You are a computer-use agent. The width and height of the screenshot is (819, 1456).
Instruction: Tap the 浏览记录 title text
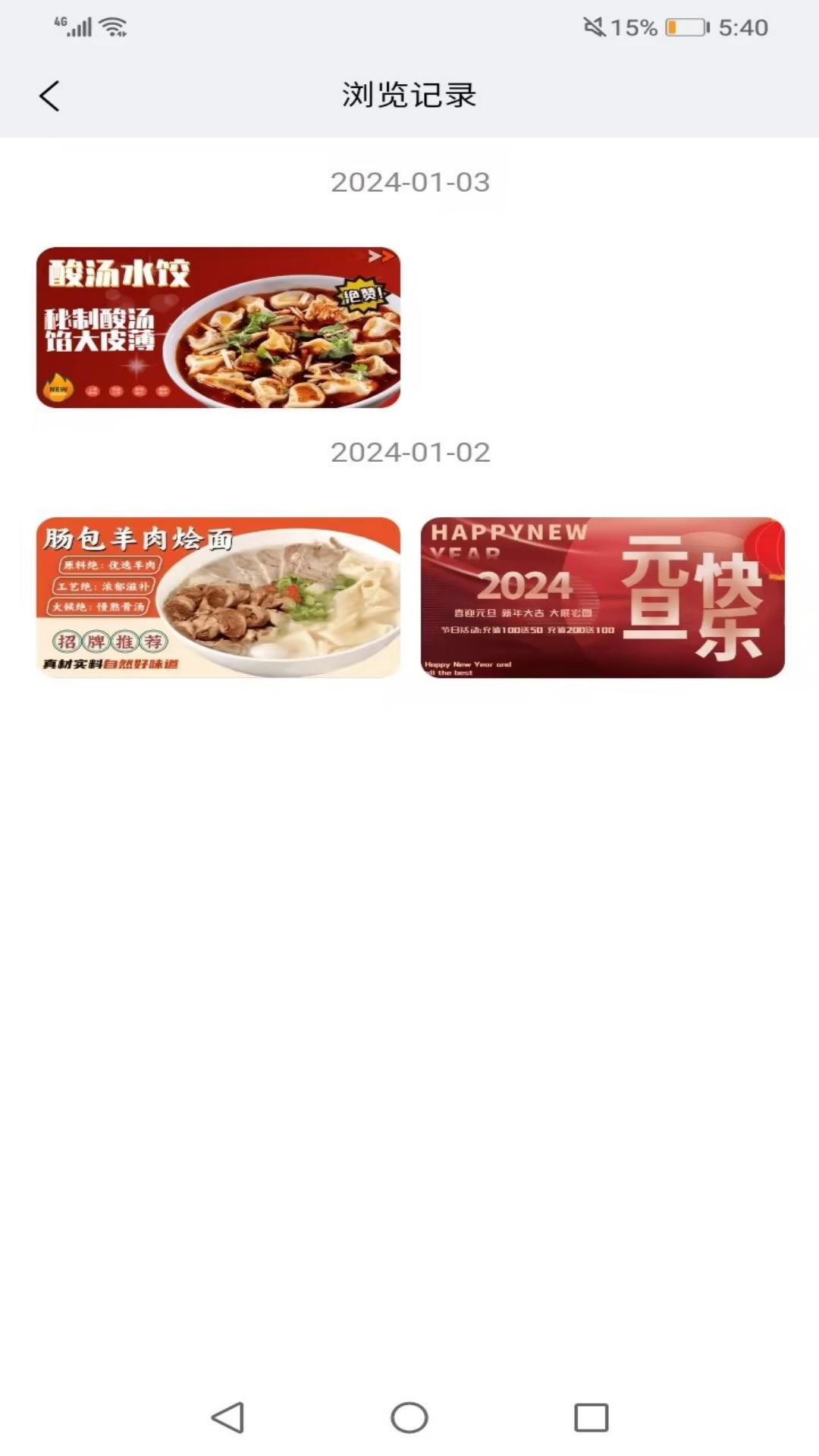point(409,96)
